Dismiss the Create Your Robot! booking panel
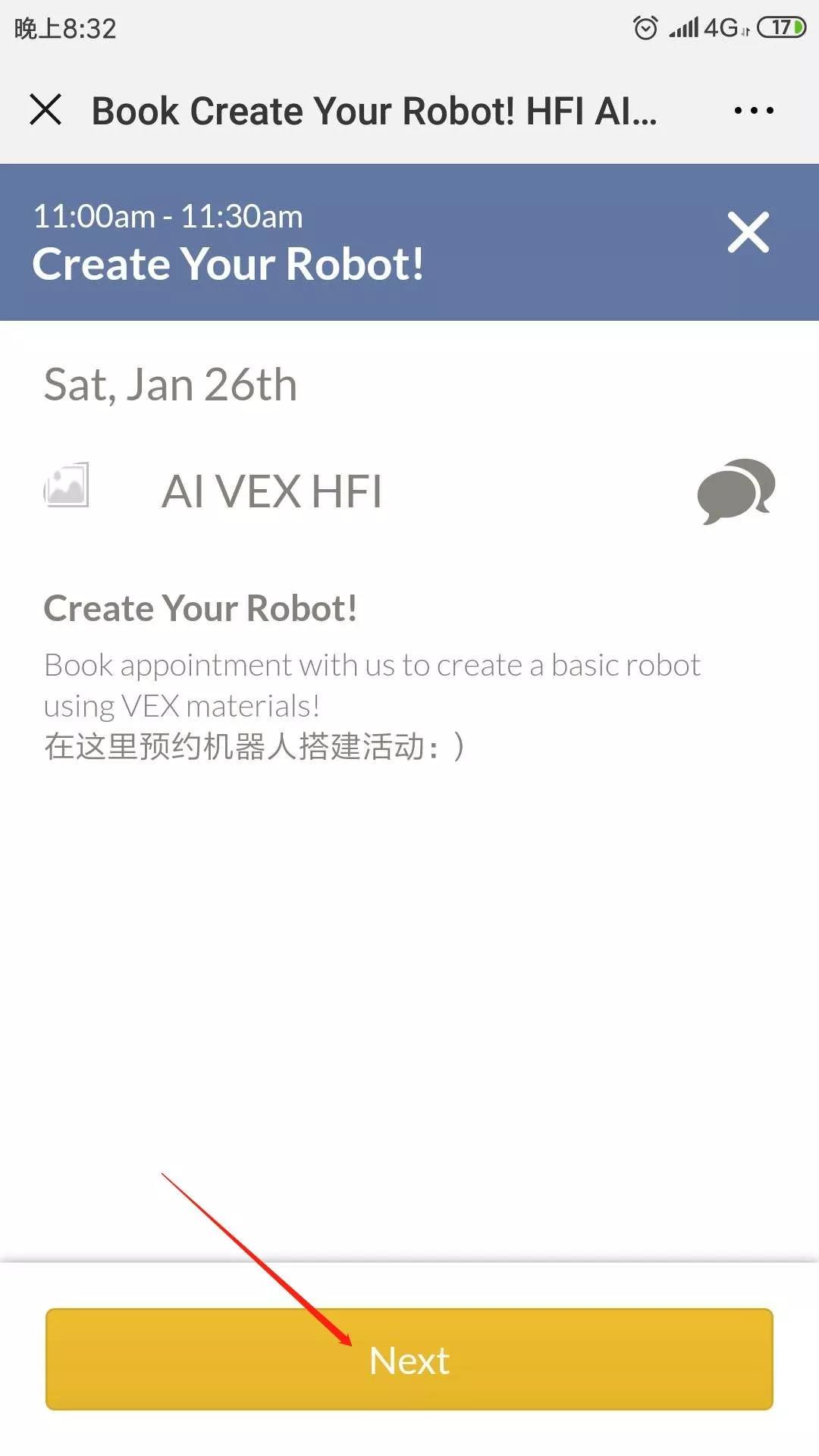 coord(748,233)
